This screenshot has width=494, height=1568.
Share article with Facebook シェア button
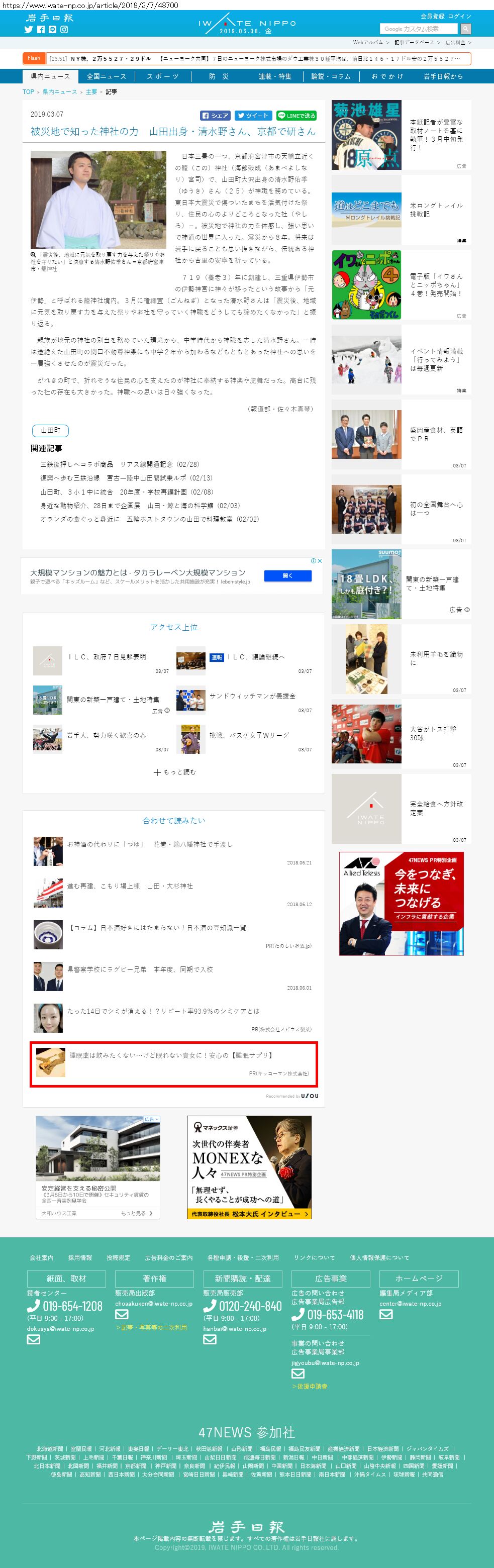[x=216, y=115]
